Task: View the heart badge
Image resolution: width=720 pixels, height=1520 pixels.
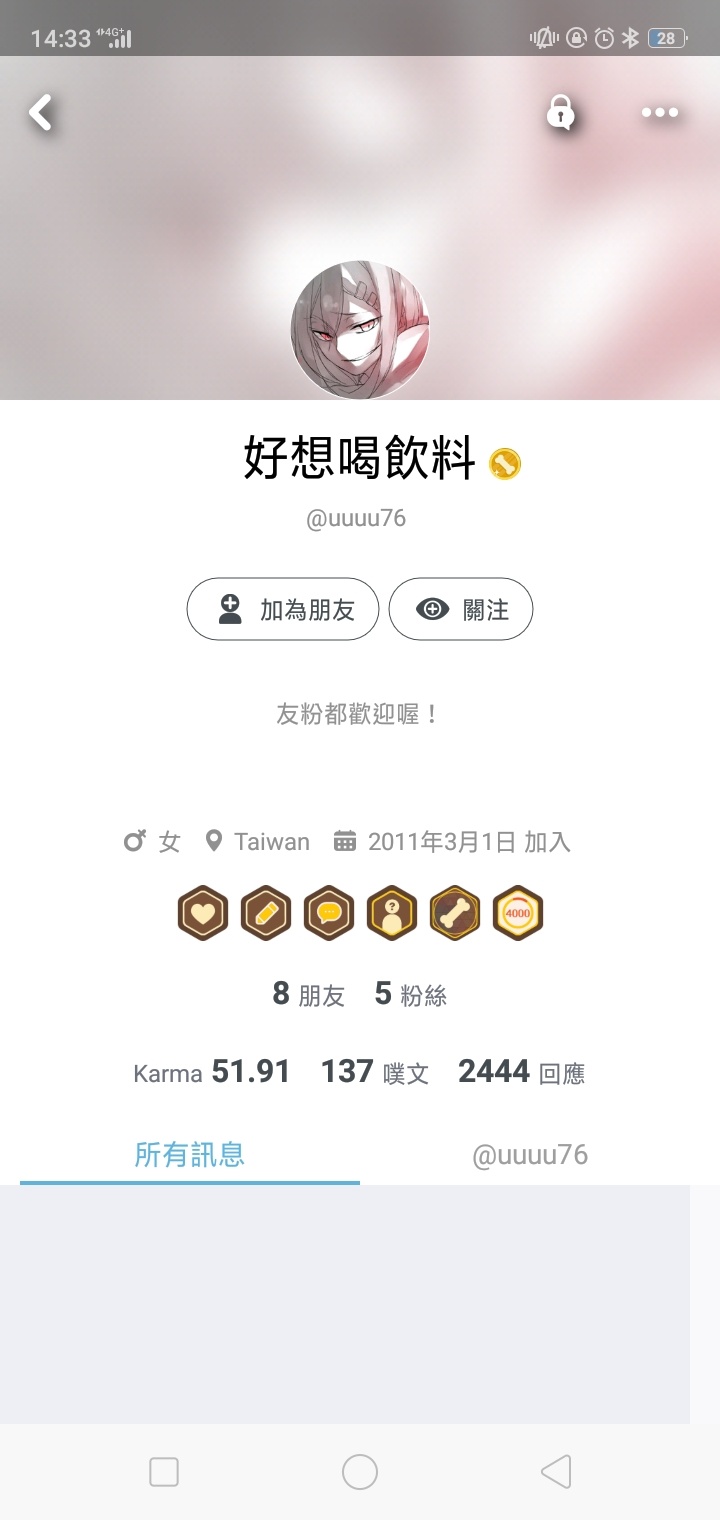Action: pyautogui.click(x=203, y=913)
